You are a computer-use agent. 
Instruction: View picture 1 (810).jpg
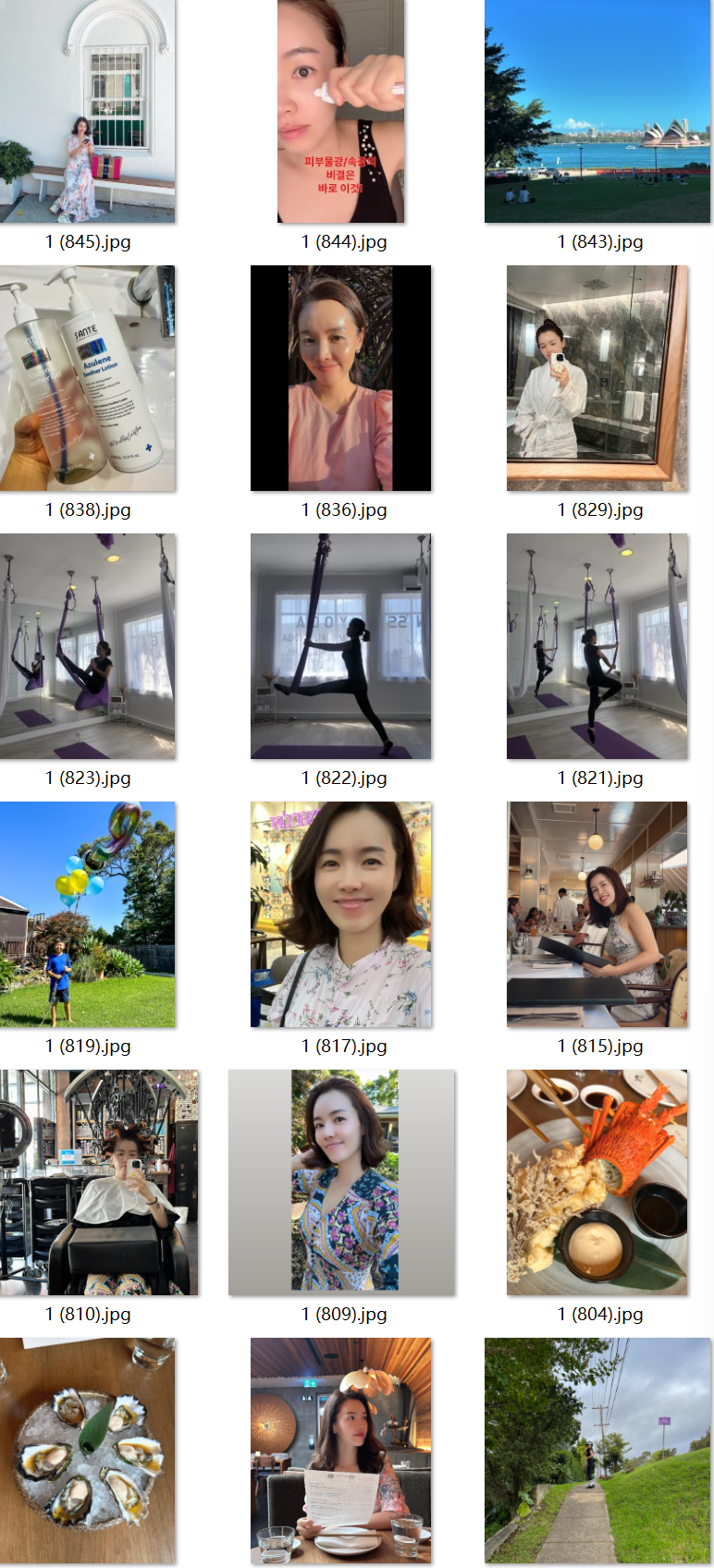pyautogui.click(x=99, y=1182)
